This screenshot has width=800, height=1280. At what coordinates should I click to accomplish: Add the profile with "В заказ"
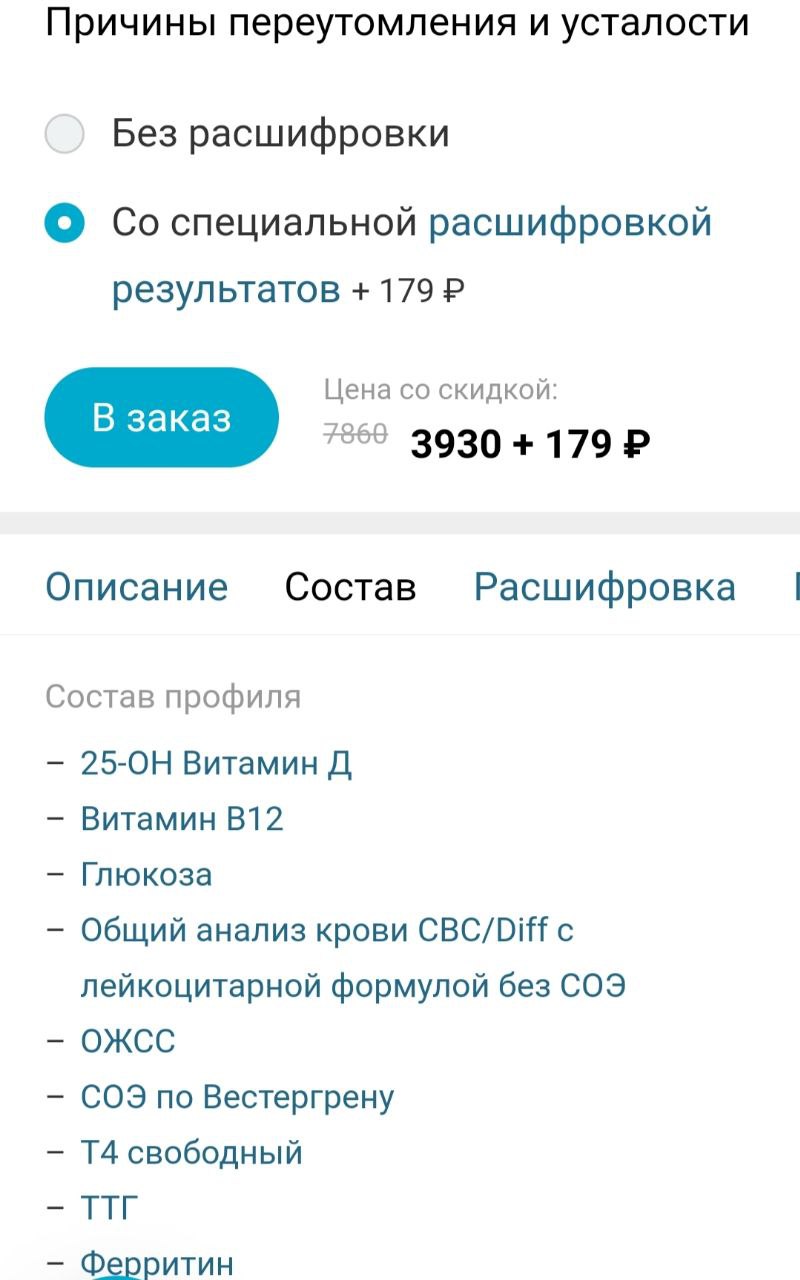[161, 418]
